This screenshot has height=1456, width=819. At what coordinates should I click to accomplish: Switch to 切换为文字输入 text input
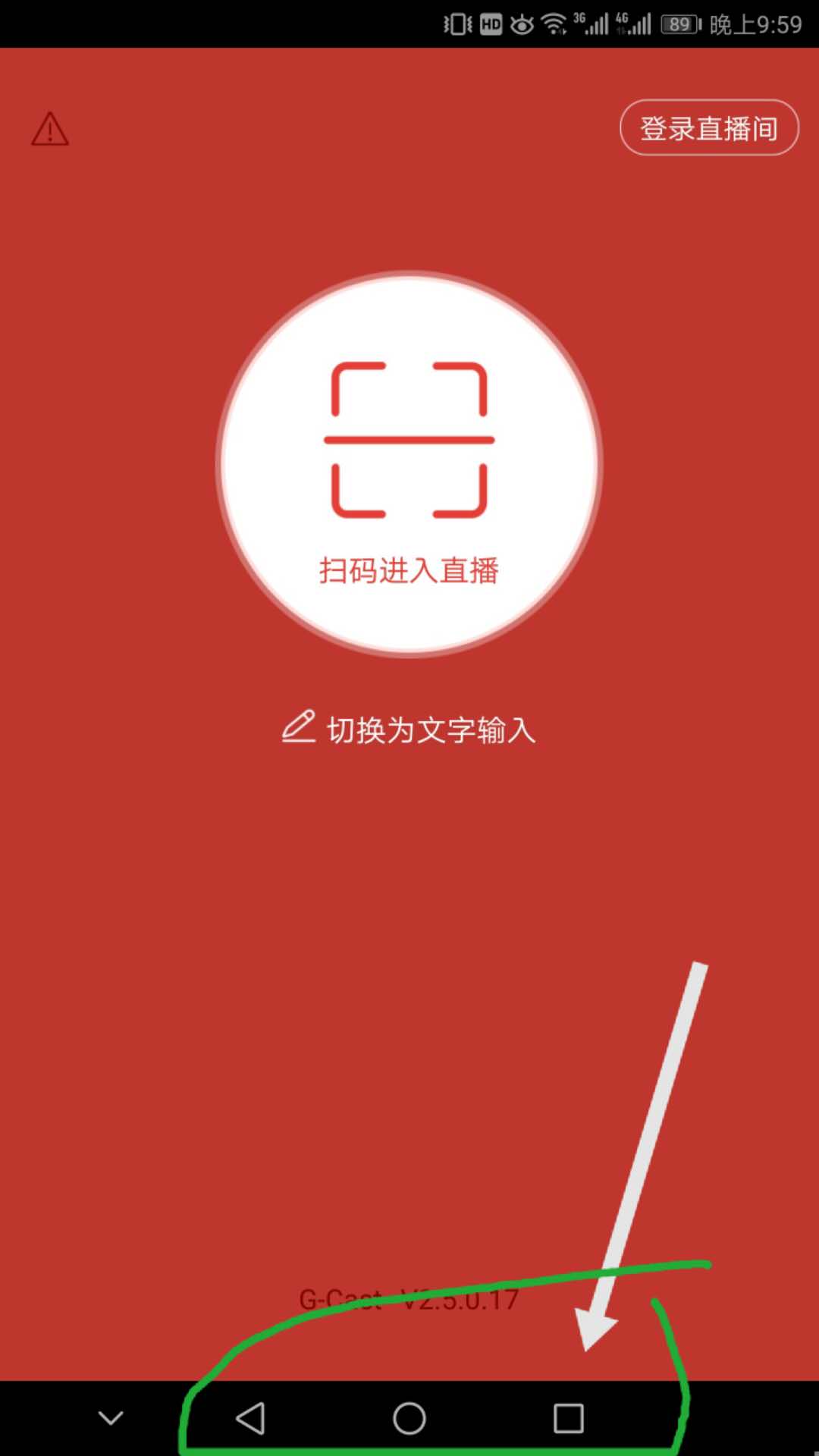pos(409,730)
